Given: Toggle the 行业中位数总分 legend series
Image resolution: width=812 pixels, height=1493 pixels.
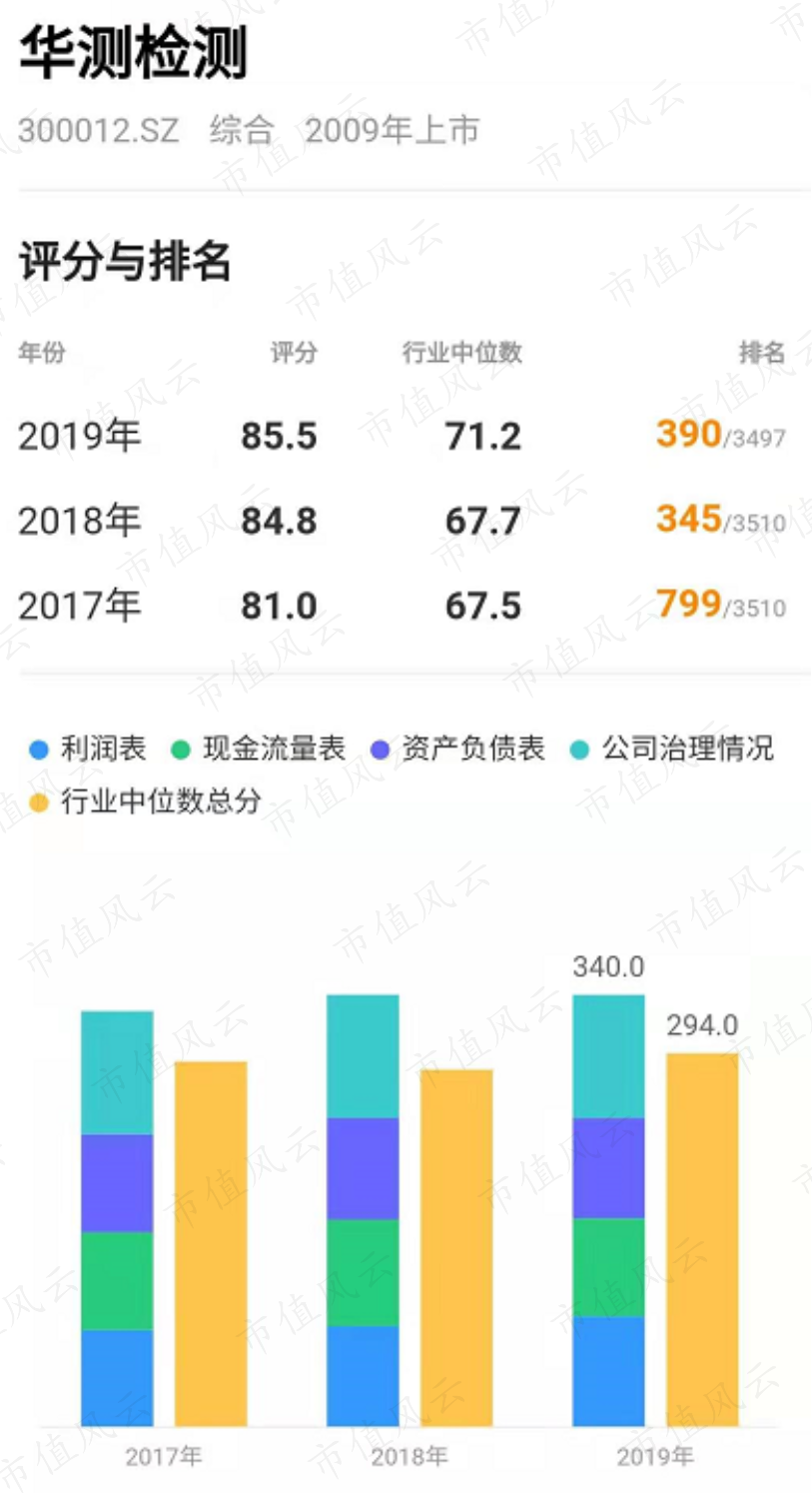Looking at the screenshot, I should [146, 801].
